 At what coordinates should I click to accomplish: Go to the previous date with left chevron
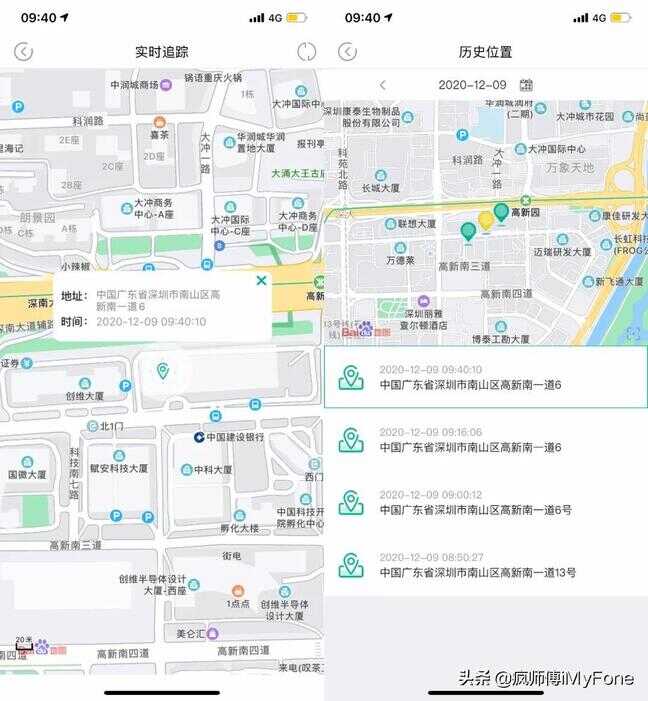382,85
